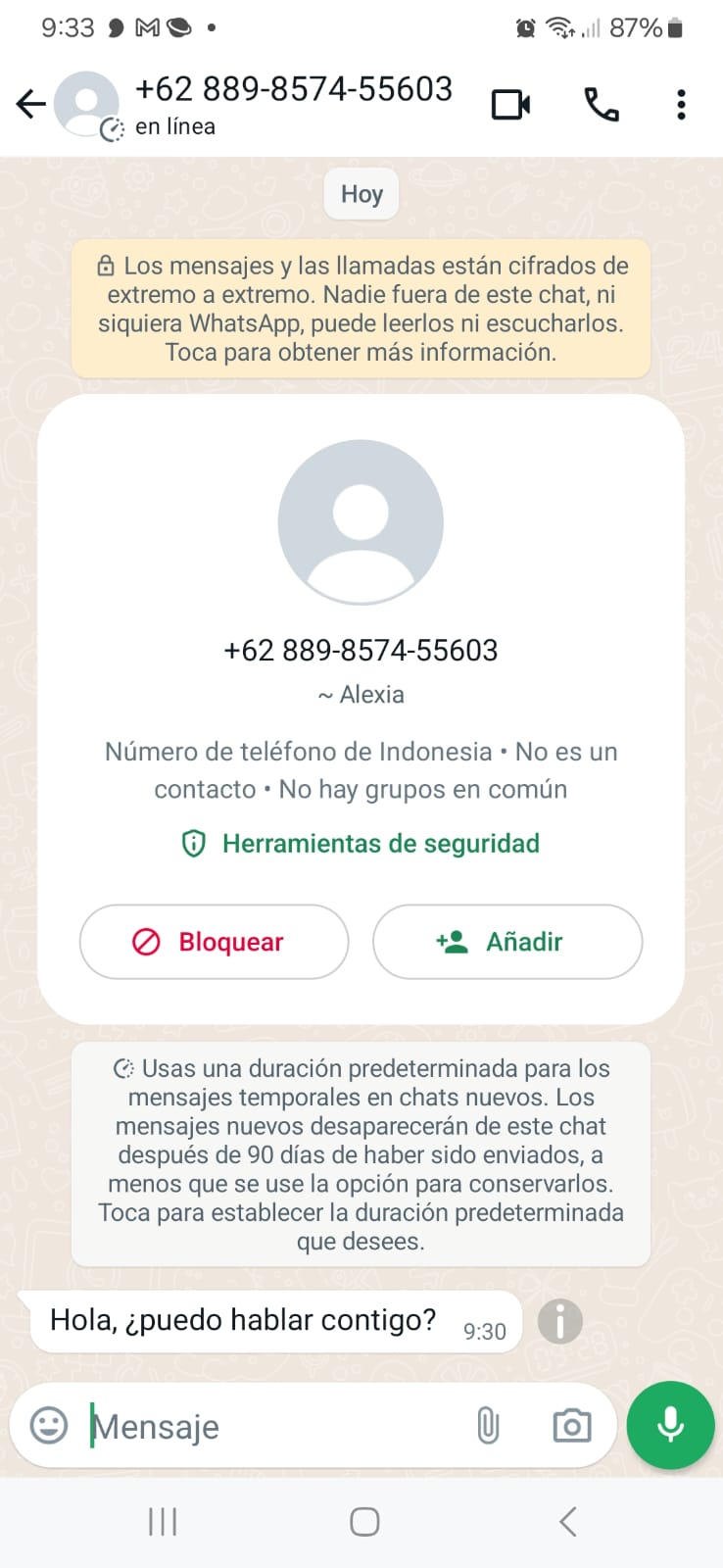This screenshot has width=723, height=1568.
Task: Go to the phone's home screen
Action: click(364, 1522)
